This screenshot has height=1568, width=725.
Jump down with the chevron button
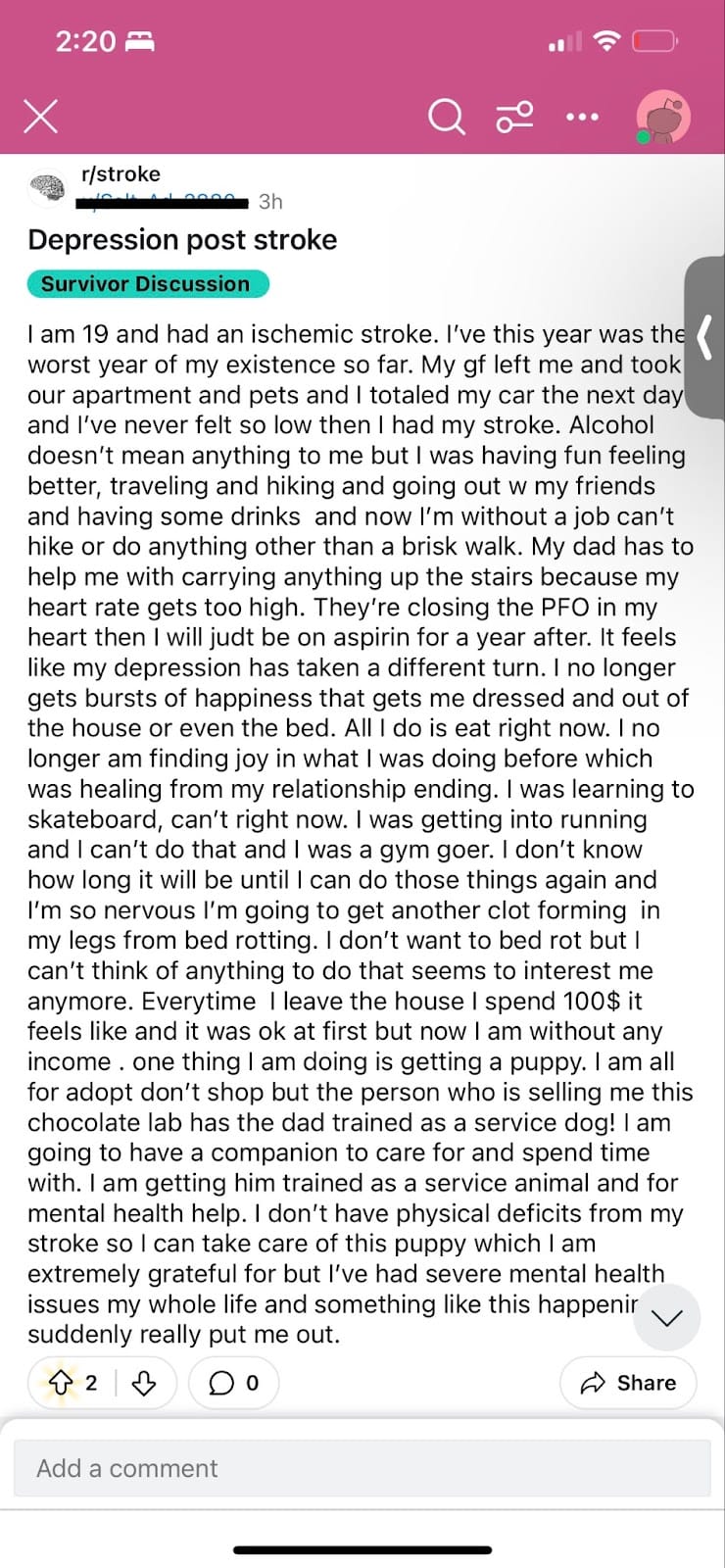[x=667, y=1317]
